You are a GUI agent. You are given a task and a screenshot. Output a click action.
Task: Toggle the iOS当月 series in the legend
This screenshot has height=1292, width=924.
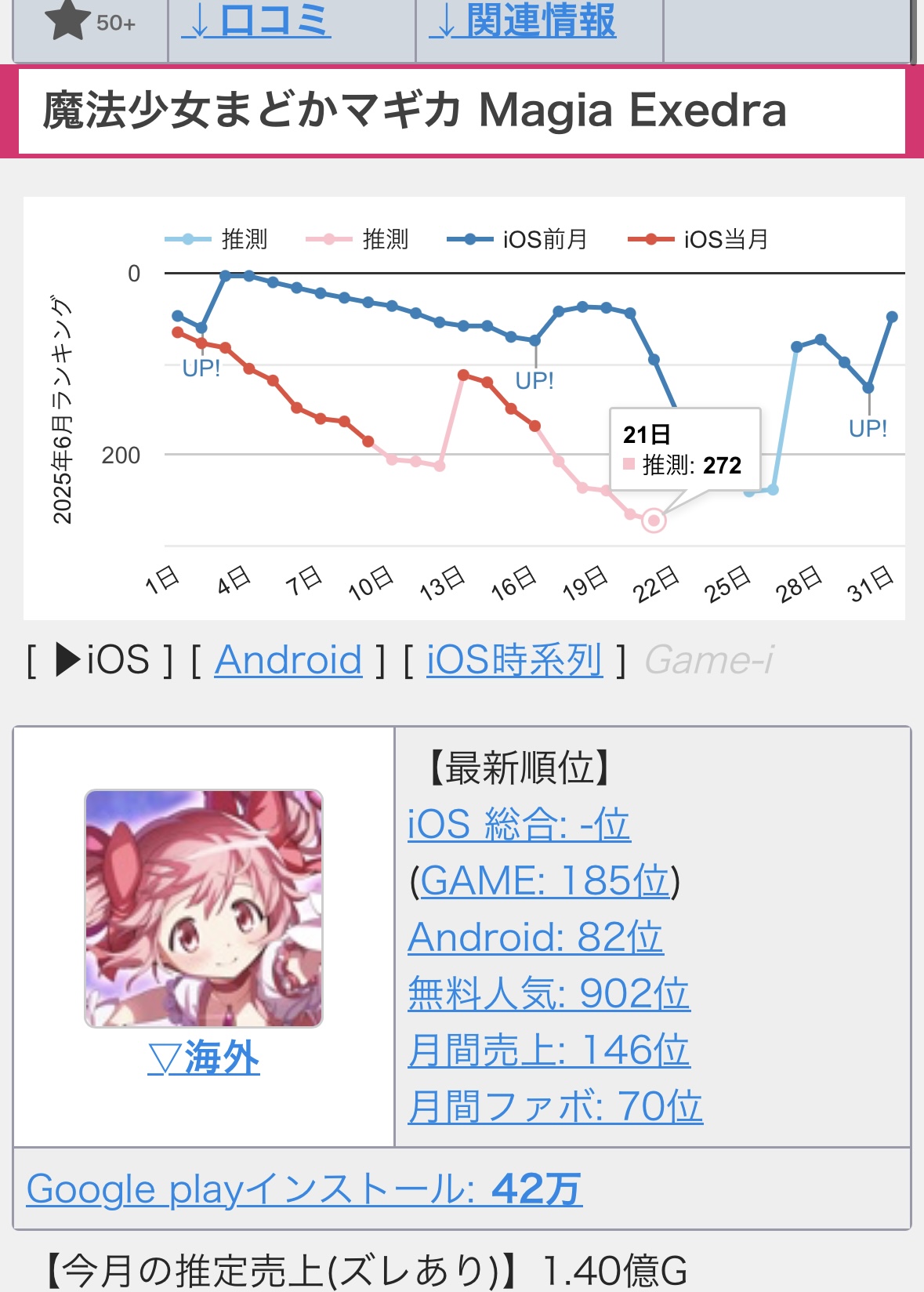(698, 239)
